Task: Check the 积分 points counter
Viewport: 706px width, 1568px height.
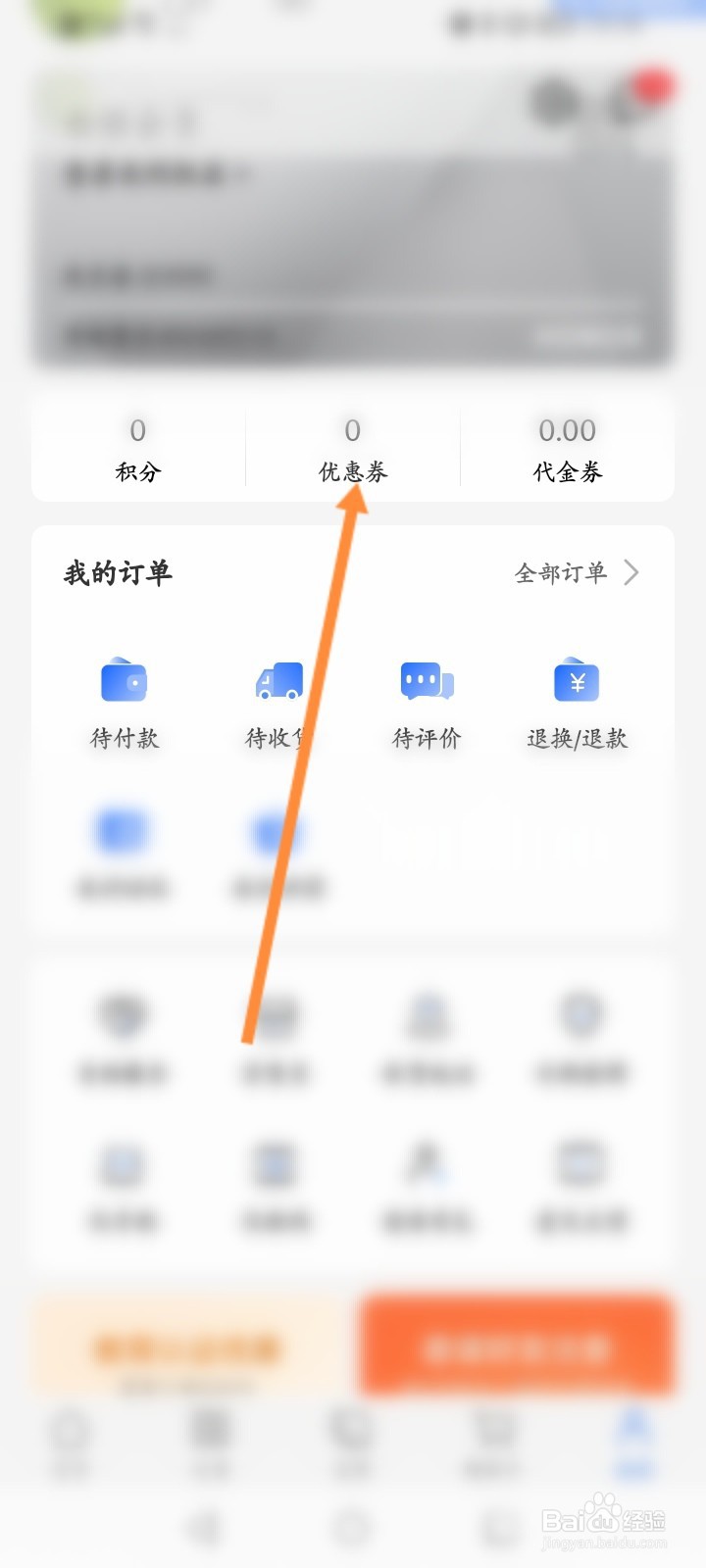Action: 137,449
